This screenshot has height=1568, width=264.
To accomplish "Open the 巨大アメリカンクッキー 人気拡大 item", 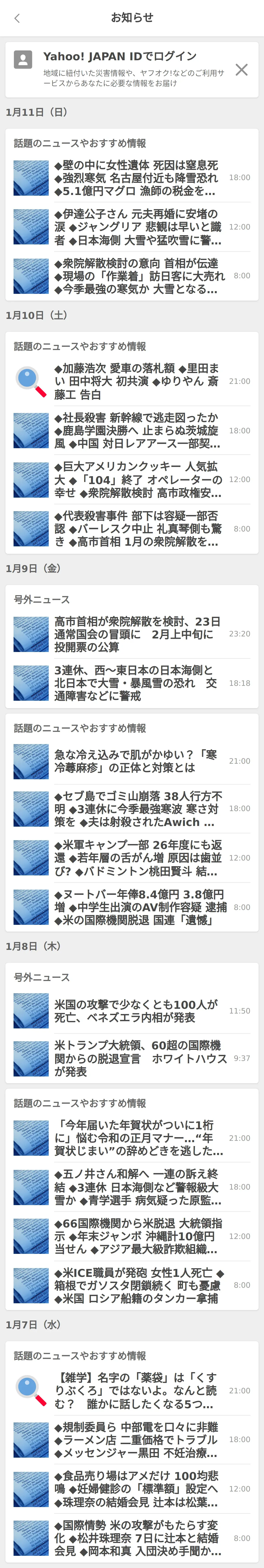I will click(137, 480).
